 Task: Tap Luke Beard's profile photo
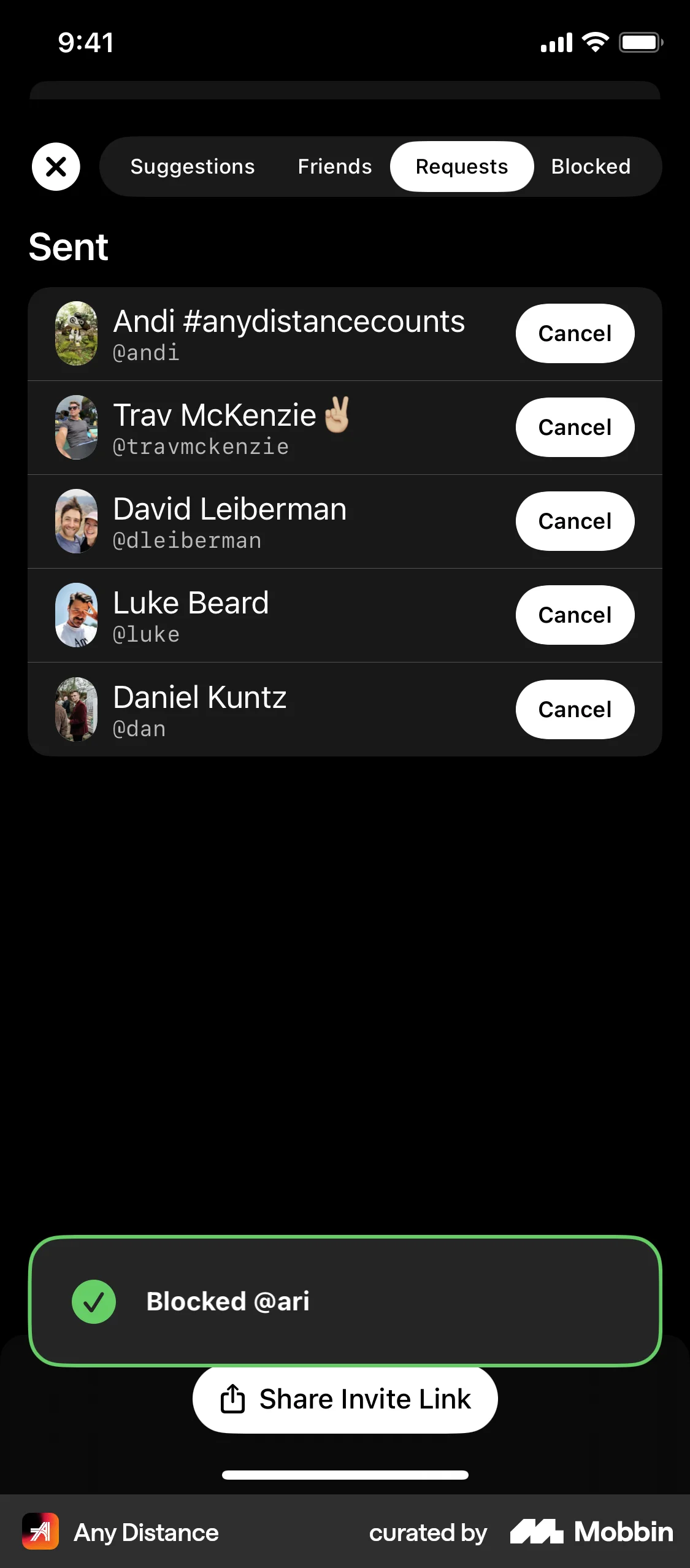point(76,615)
